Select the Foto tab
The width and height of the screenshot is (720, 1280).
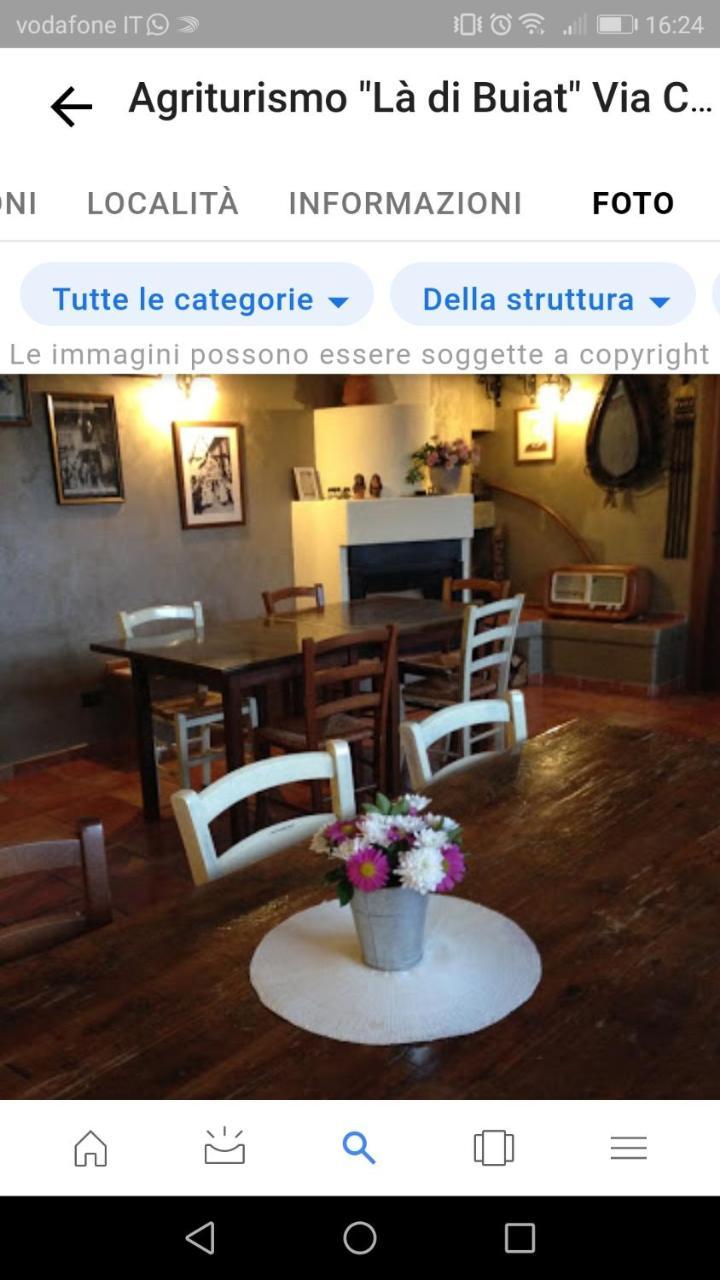[x=633, y=203]
